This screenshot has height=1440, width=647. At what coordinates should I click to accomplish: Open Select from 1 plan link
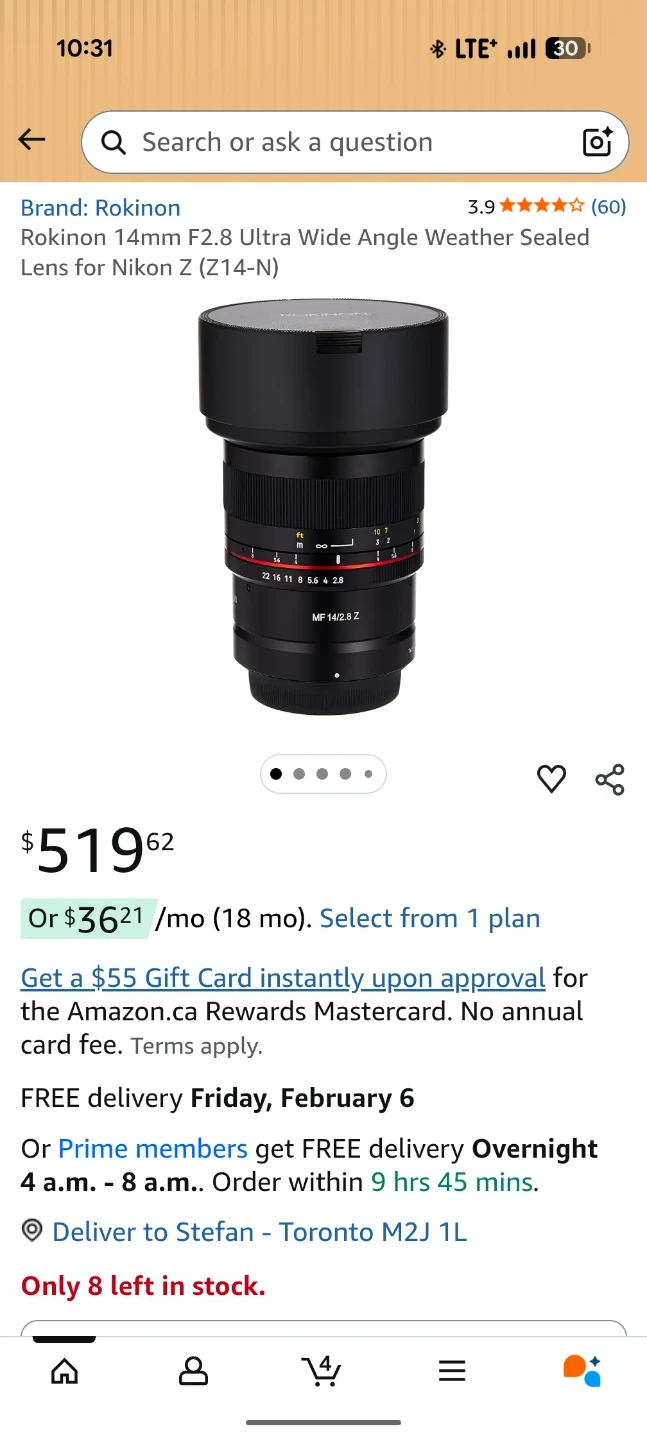[430, 918]
